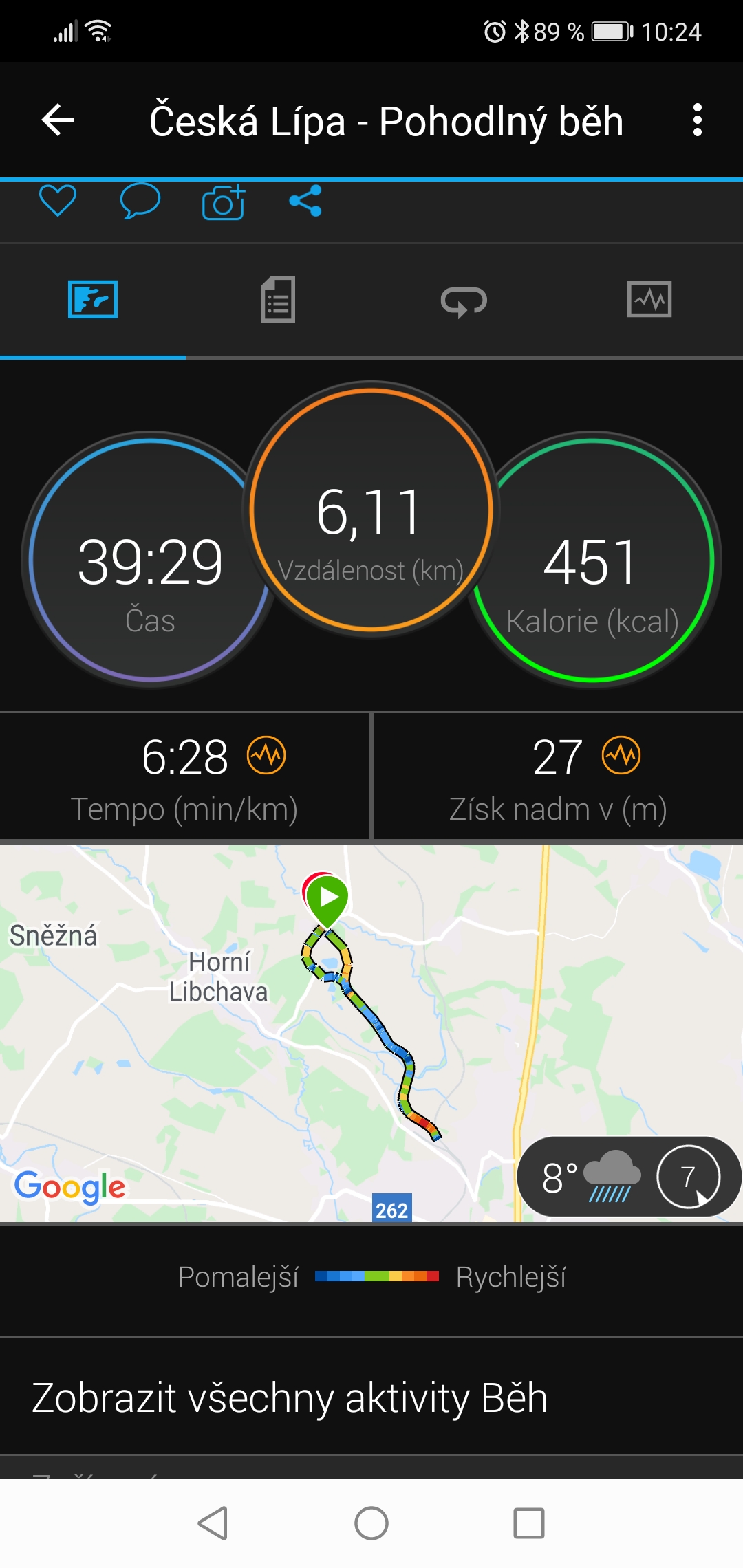Tap the 8° weather widget
The image size is (743, 1568).
[629, 1177]
